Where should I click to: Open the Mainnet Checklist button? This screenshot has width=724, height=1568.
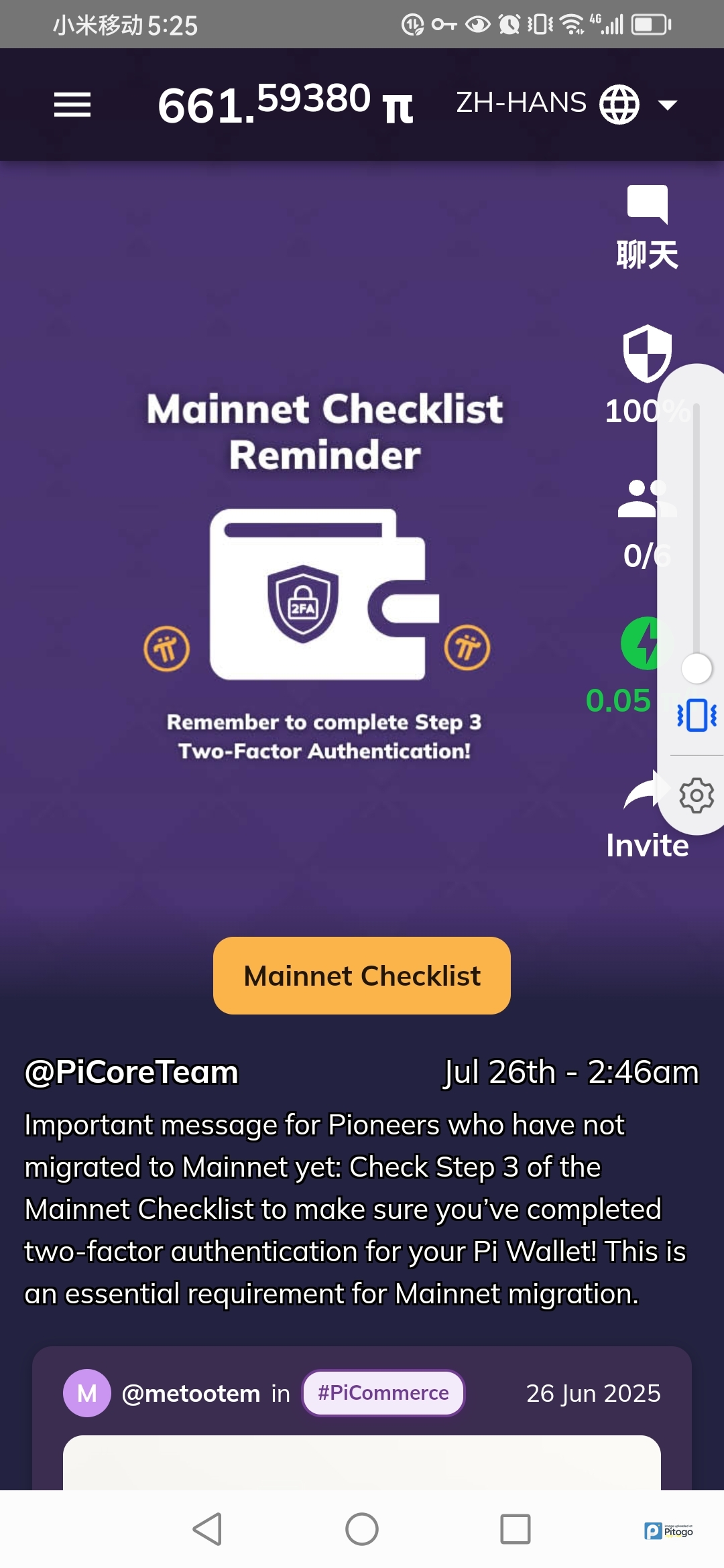click(362, 976)
